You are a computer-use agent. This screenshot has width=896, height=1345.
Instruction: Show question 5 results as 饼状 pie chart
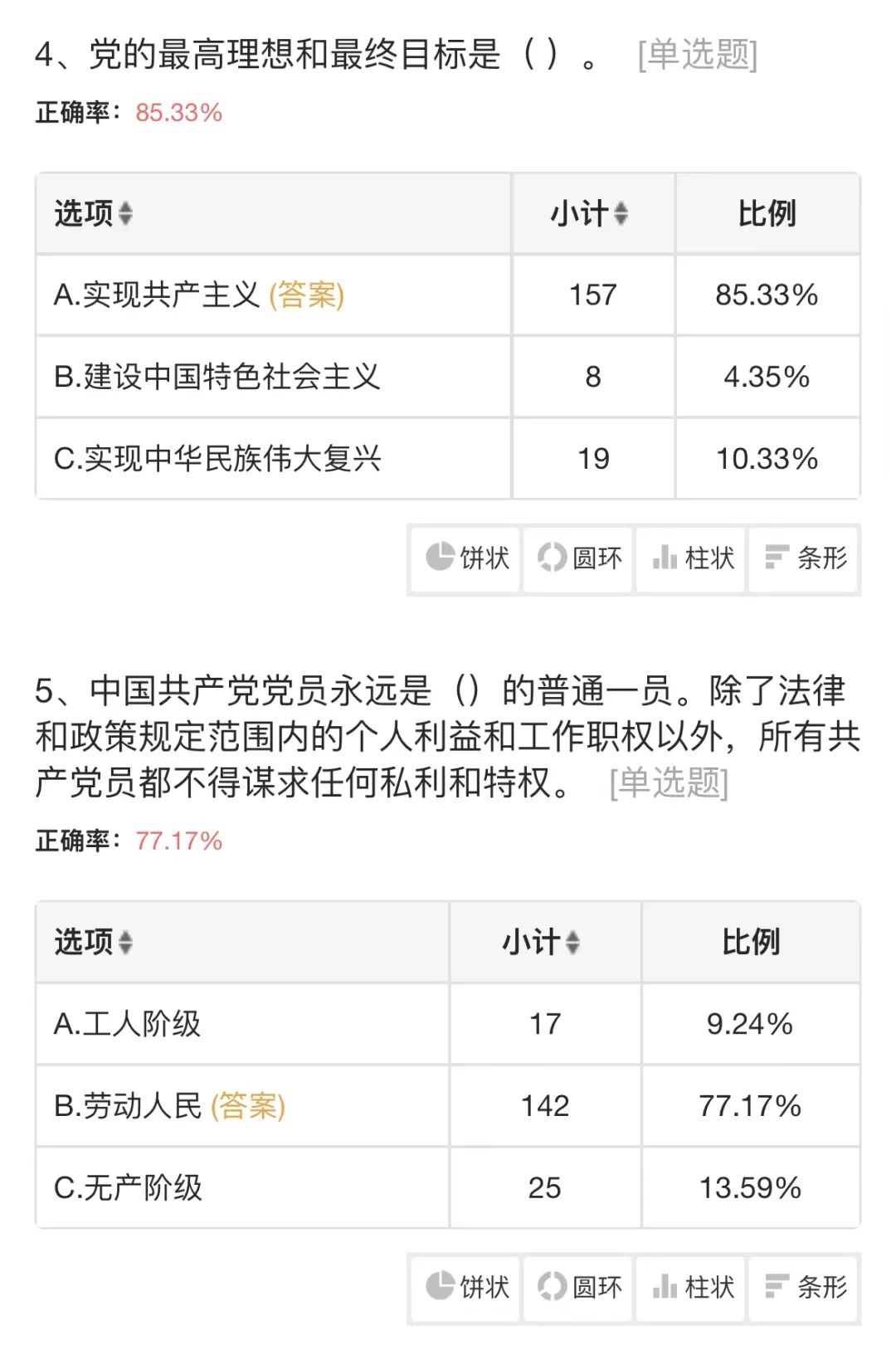[x=466, y=1287]
